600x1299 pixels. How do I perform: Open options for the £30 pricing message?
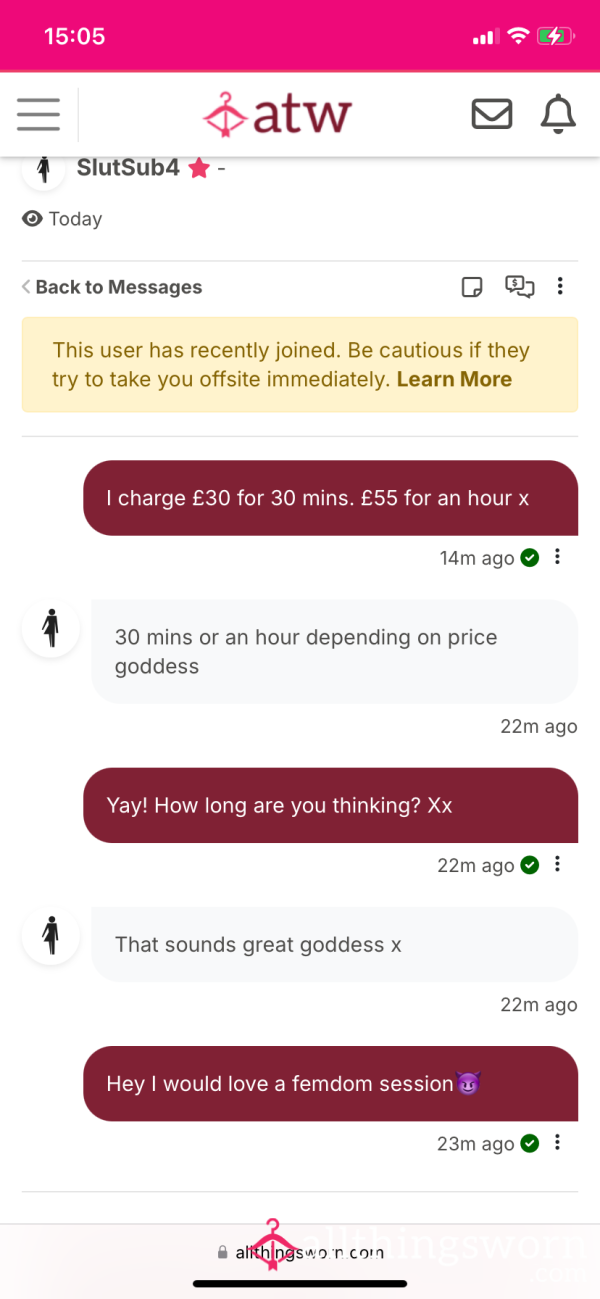pos(557,557)
